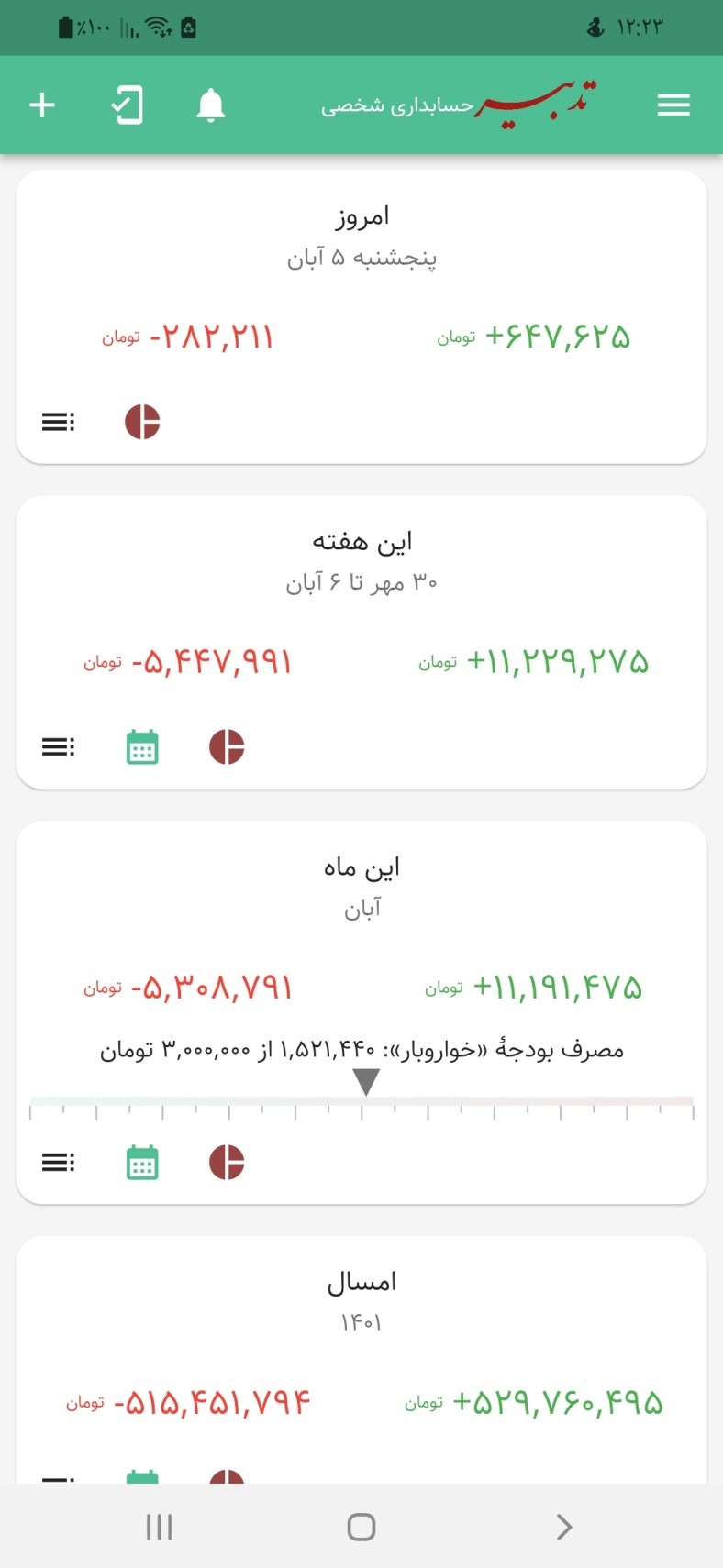Tap the system home button
This screenshot has width=723, height=1568.
point(361,1527)
